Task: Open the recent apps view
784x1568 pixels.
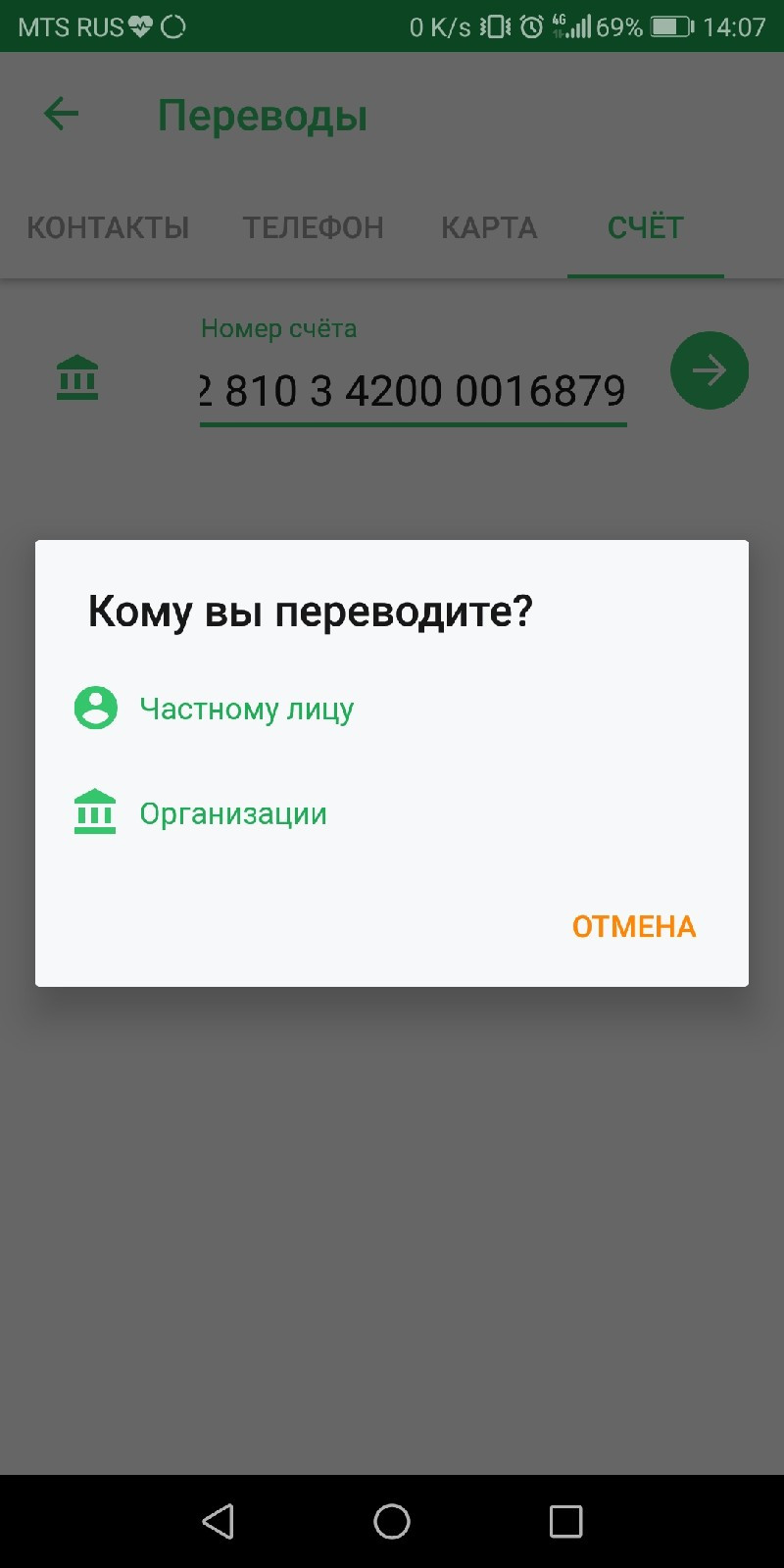Action: click(x=565, y=1521)
